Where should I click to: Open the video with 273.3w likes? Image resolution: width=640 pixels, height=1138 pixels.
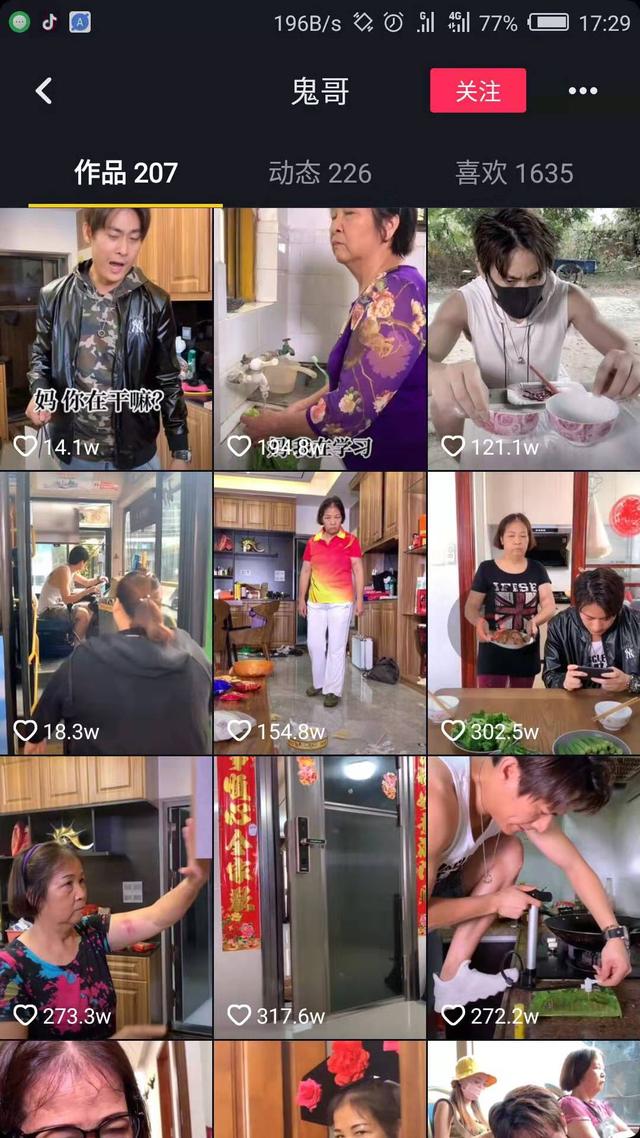(x=106, y=897)
